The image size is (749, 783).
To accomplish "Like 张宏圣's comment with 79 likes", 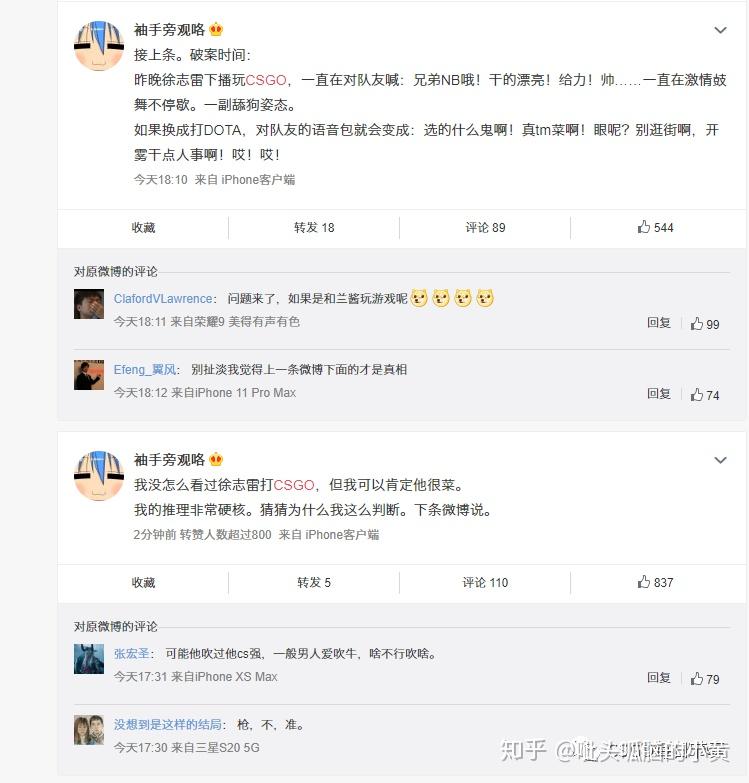I will click(x=705, y=679).
